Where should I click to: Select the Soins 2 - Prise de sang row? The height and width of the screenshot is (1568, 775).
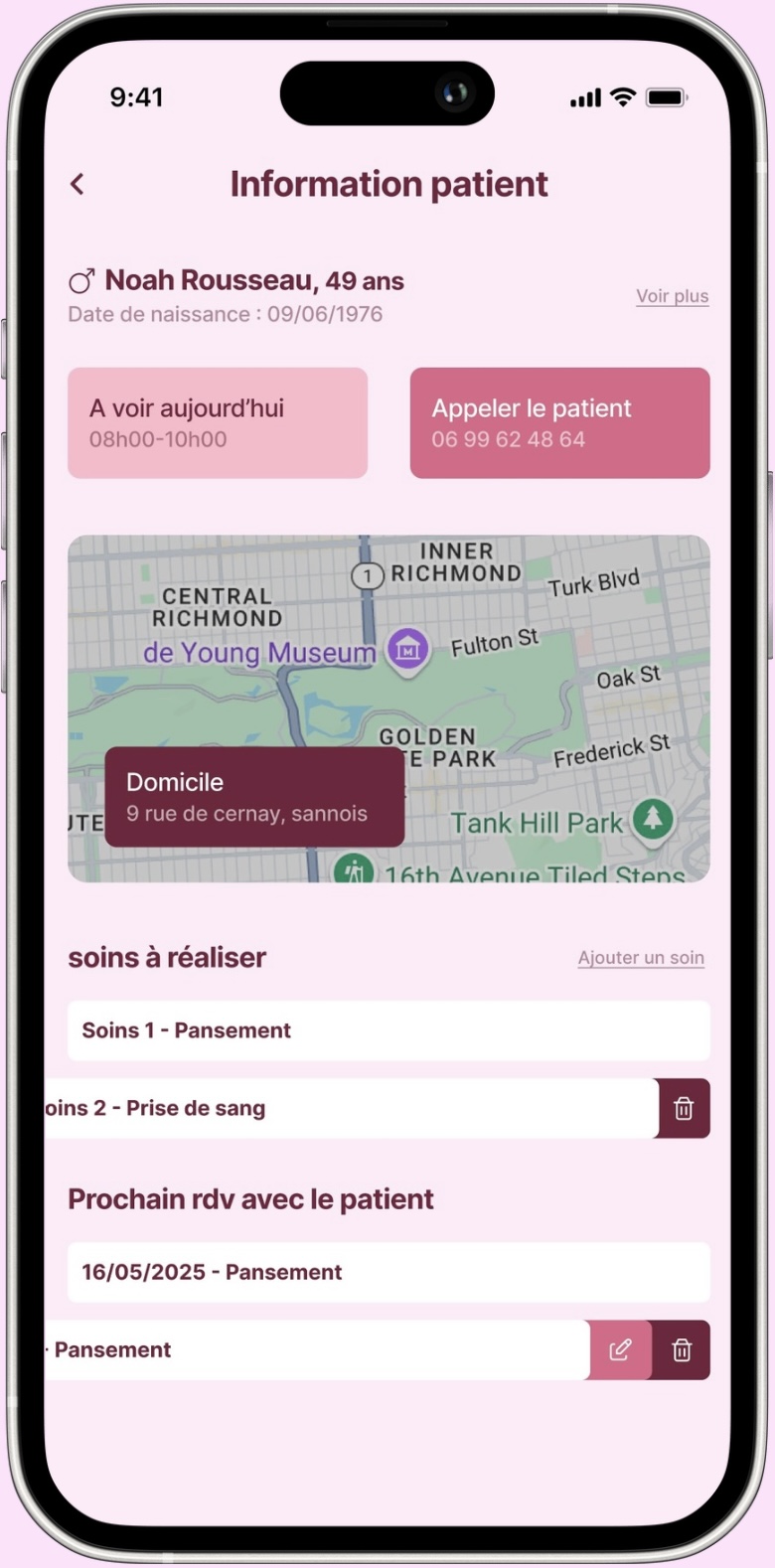(x=348, y=1108)
